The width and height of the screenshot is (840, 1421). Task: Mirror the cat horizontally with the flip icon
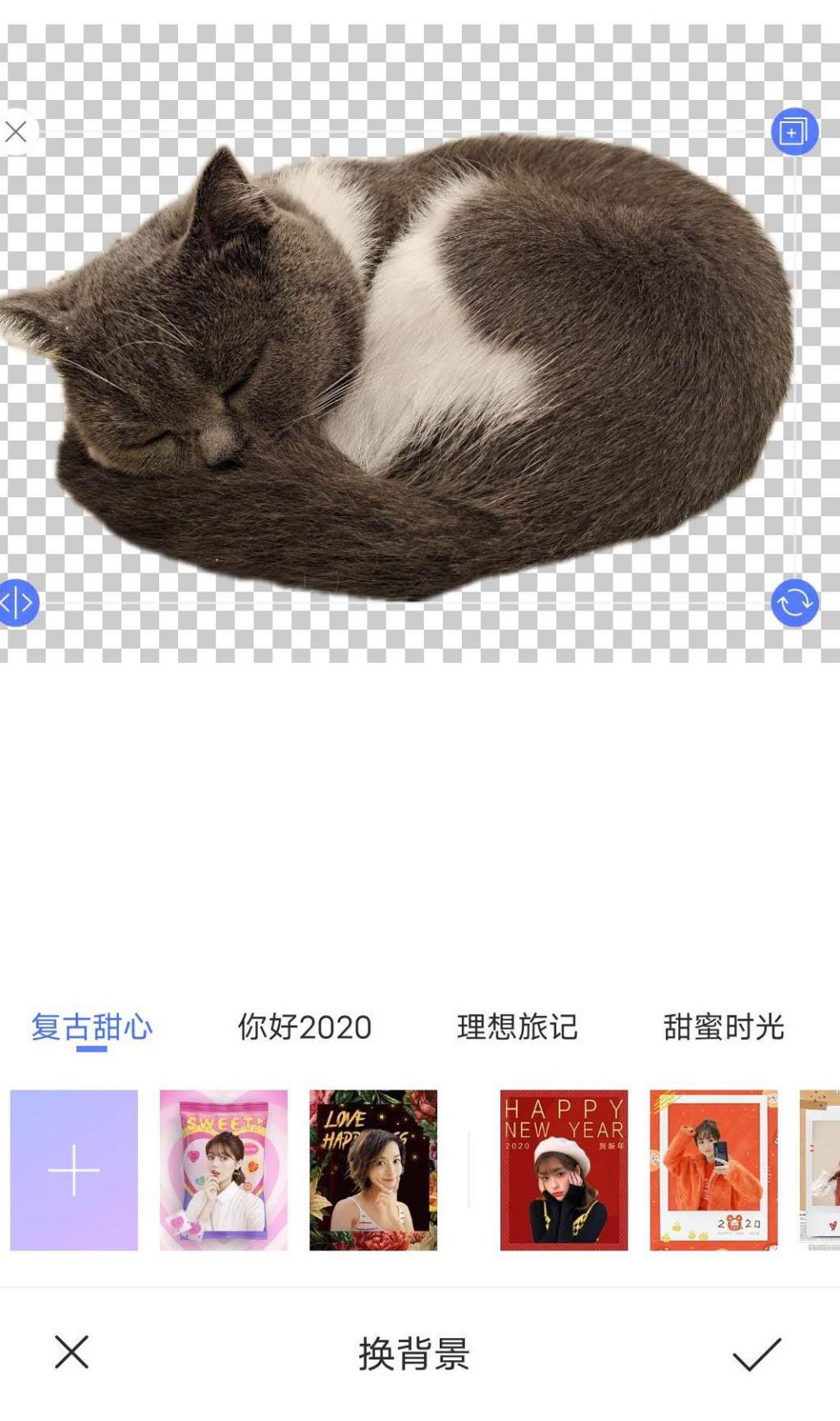(x=16, y=601)
